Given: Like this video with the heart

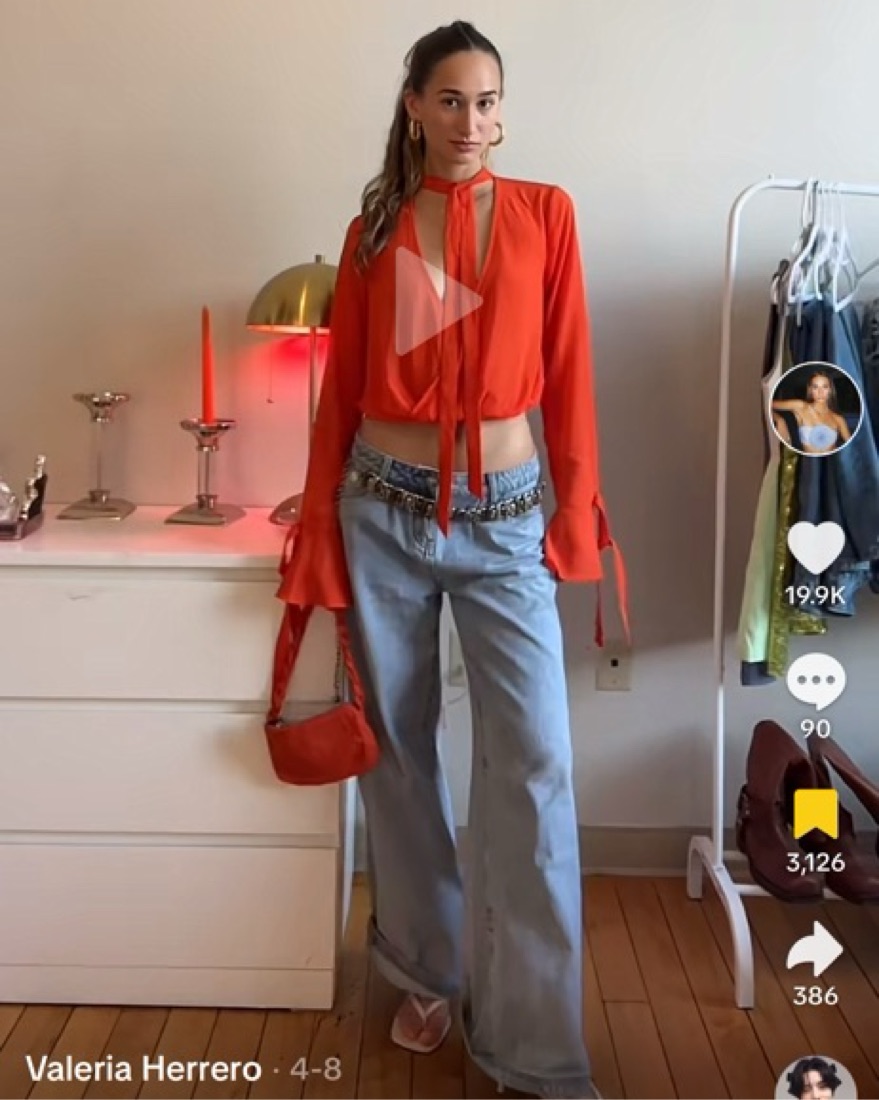Looking at the screenshot, I should (815, 547).
